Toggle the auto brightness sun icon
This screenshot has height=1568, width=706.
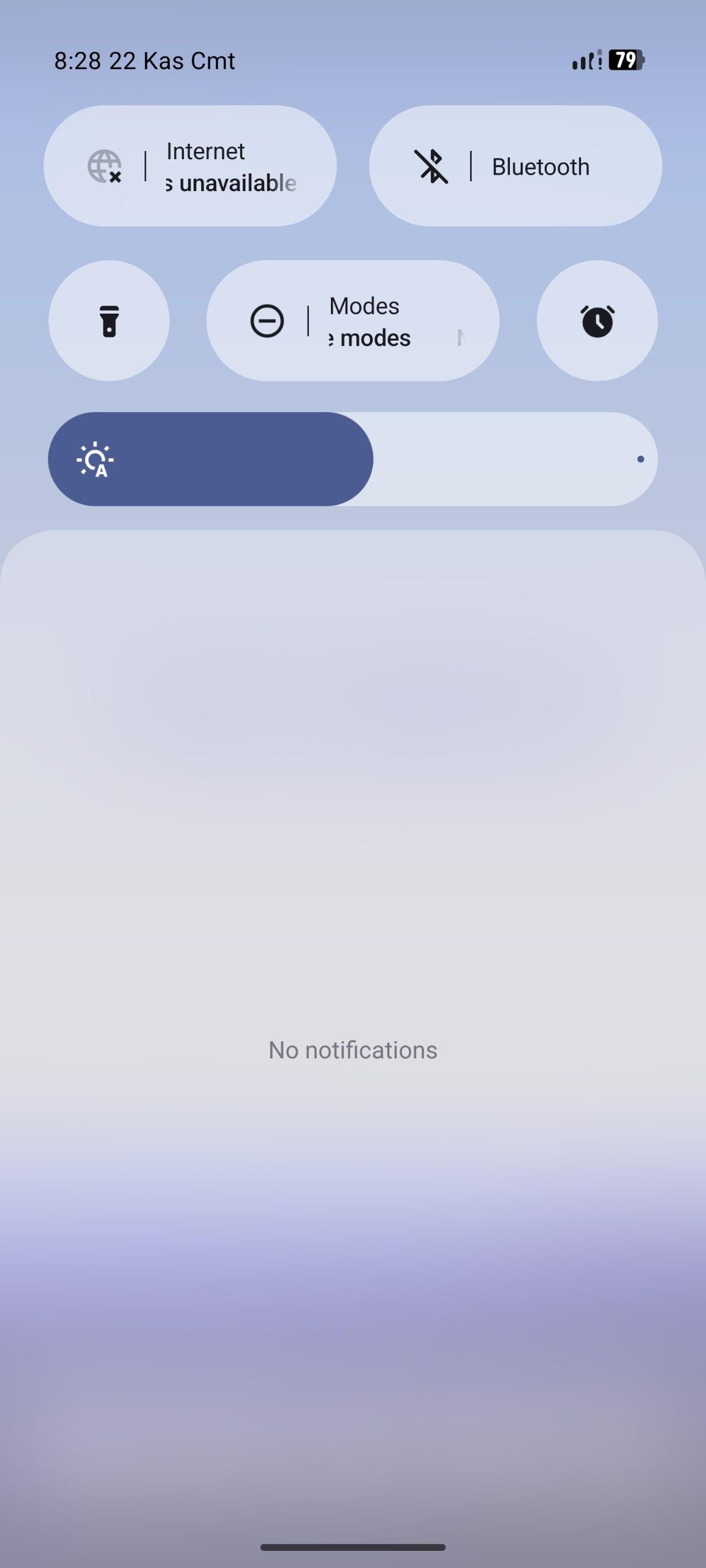95,459
